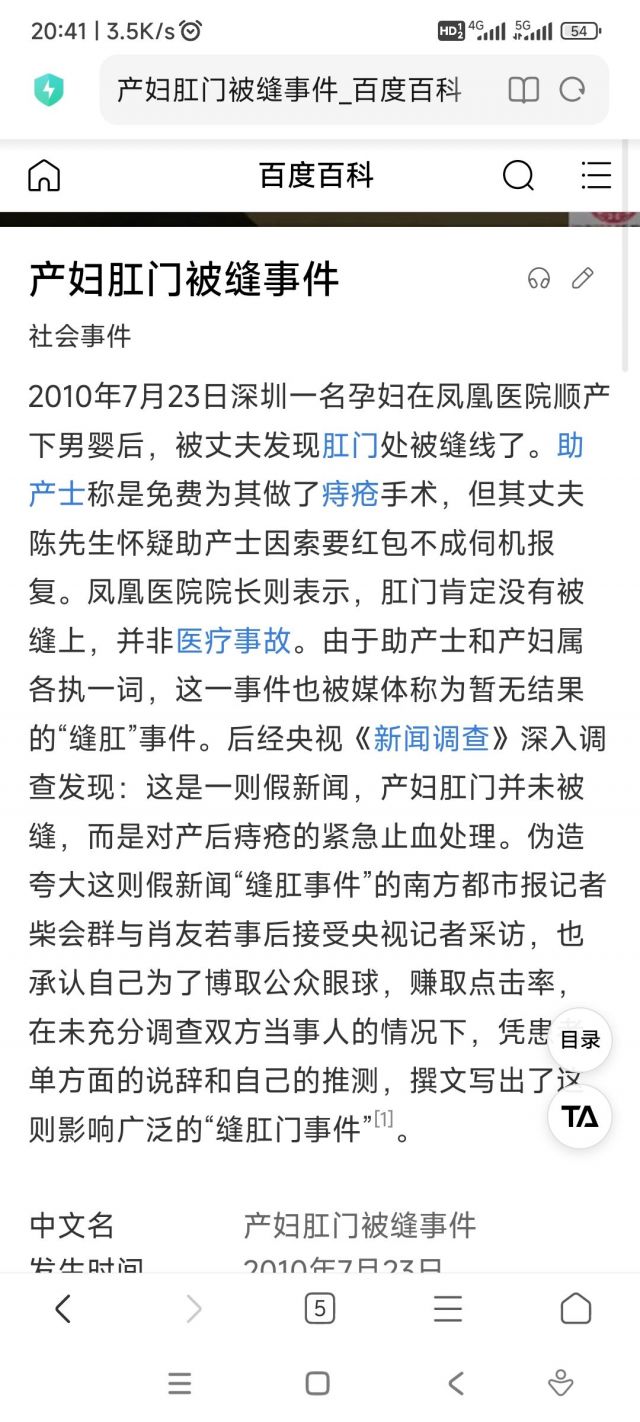Go back in the browser toolbar
640x1422 pixels.
pos(63,1308)
